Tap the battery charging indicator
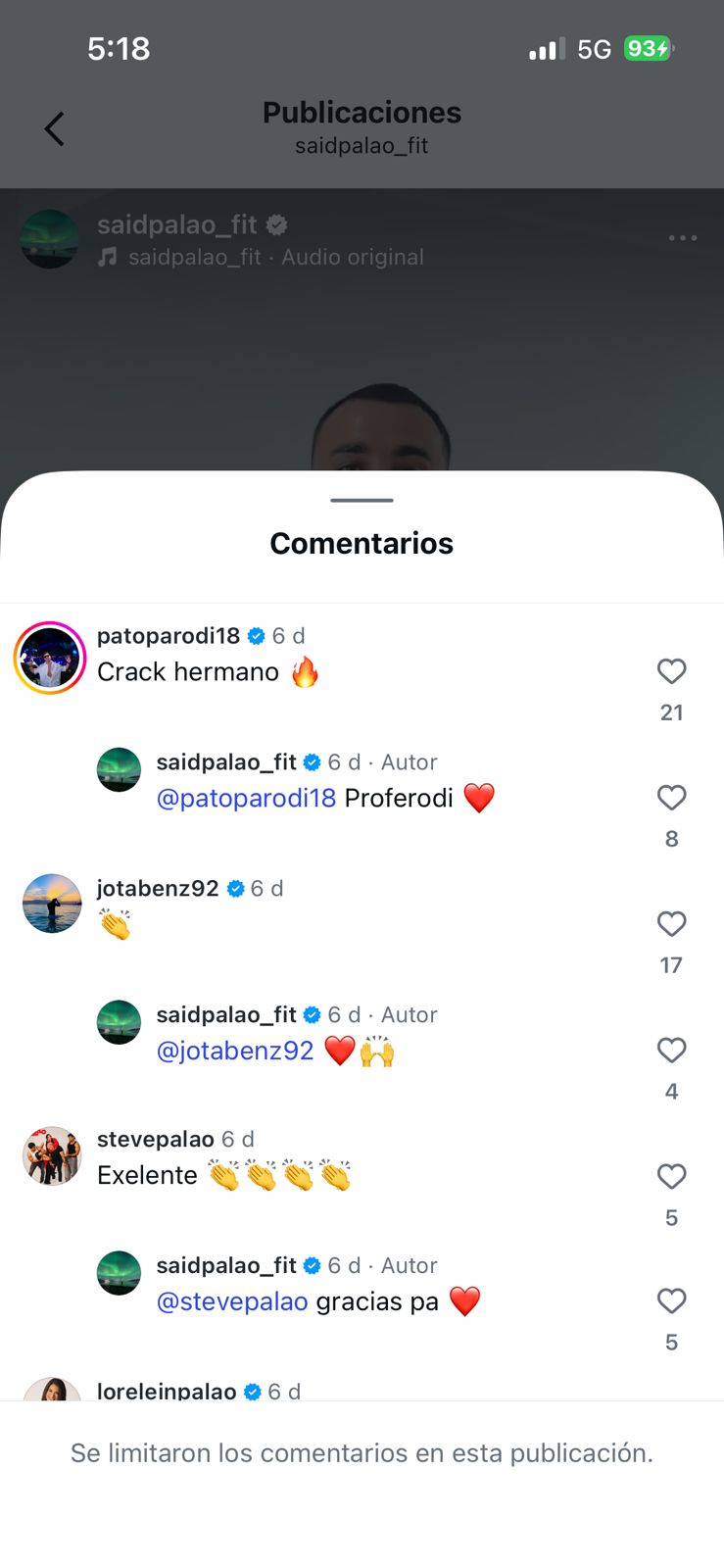Screen dimensions: 724x1568 pyautogui.click(x=648, y=47)
